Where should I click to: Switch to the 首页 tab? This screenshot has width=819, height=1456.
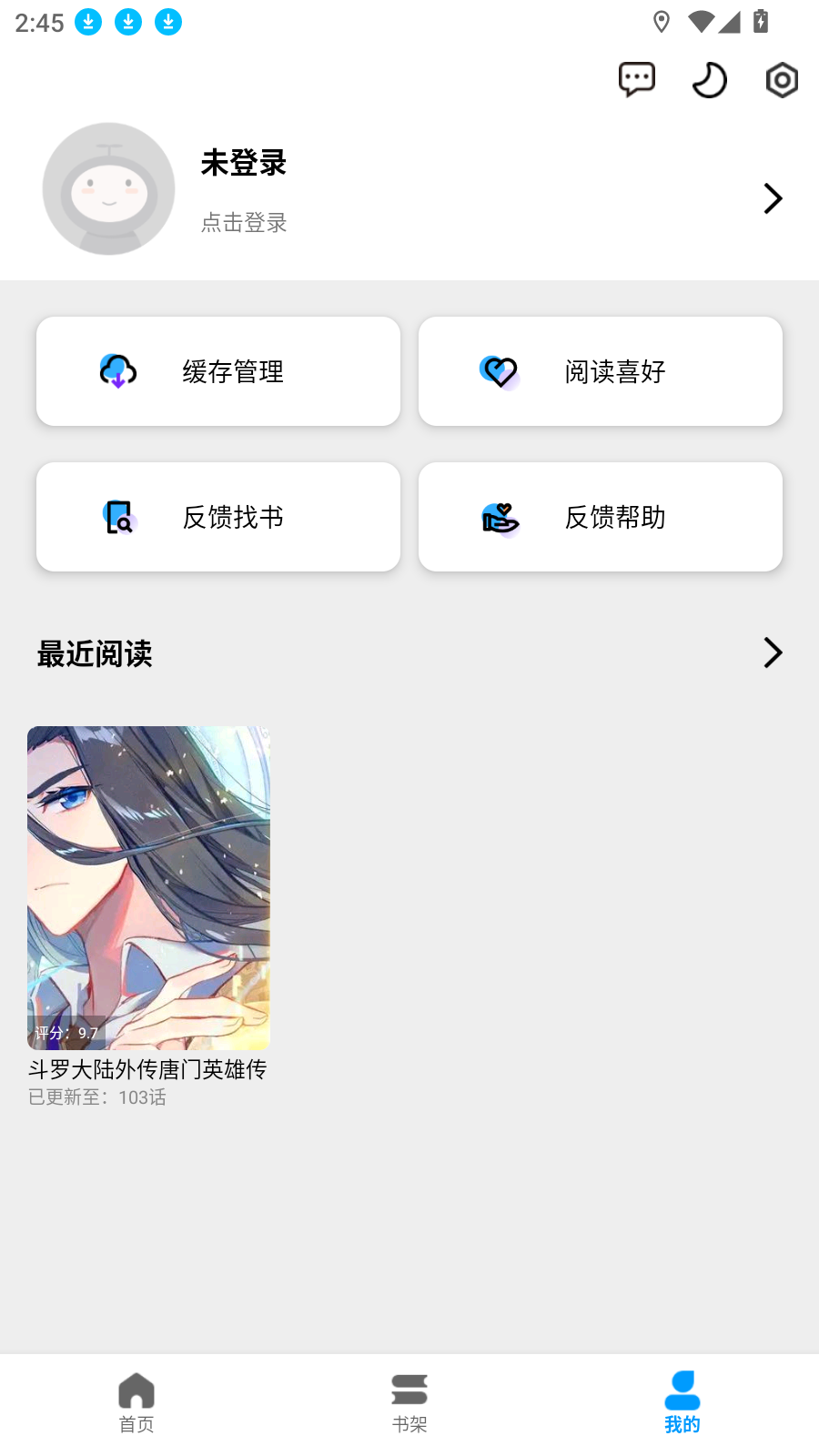pyautogui.click(x=136, y=1401)
